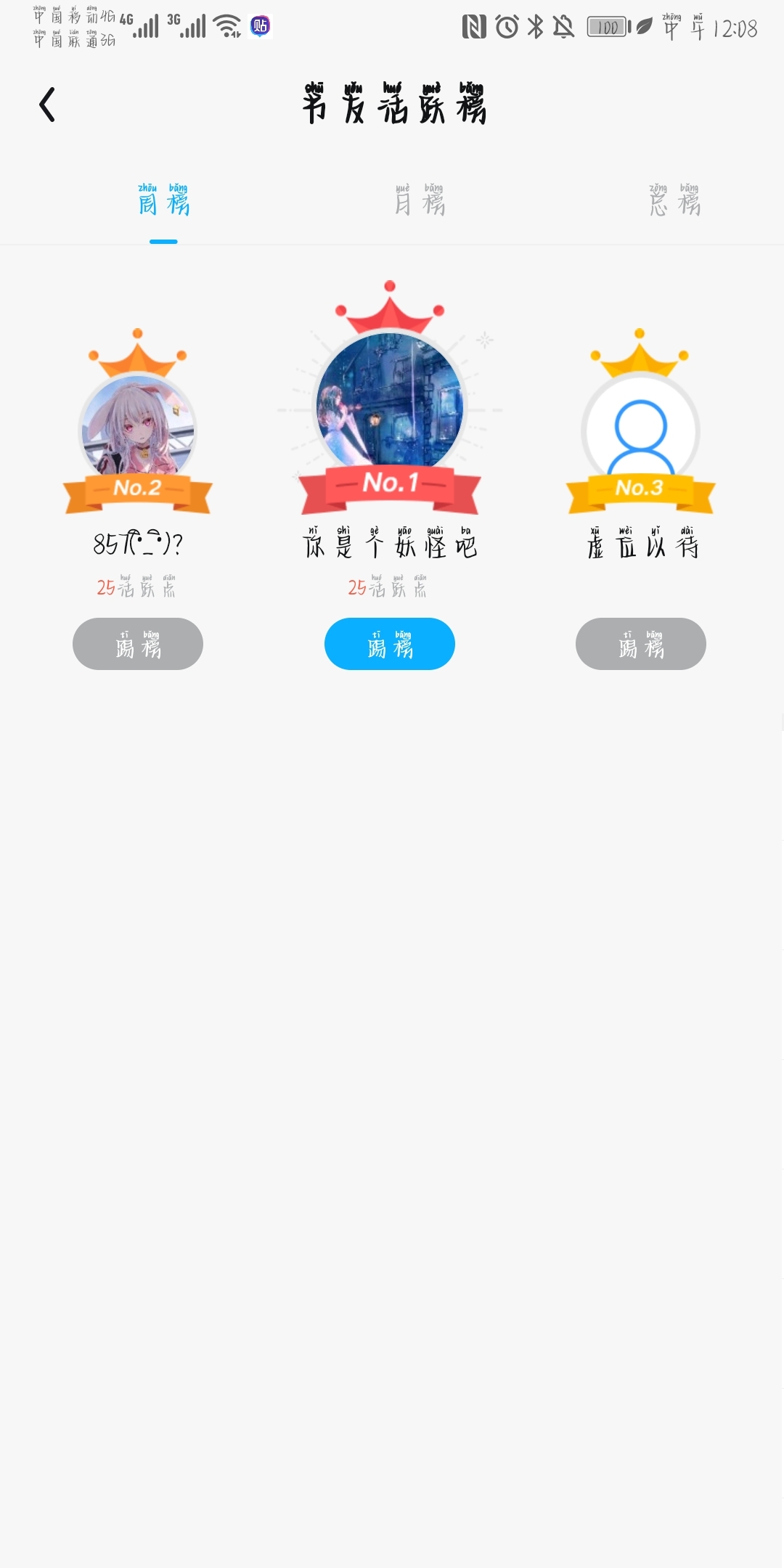Go back from 书友活跃榜

(48, 105)
